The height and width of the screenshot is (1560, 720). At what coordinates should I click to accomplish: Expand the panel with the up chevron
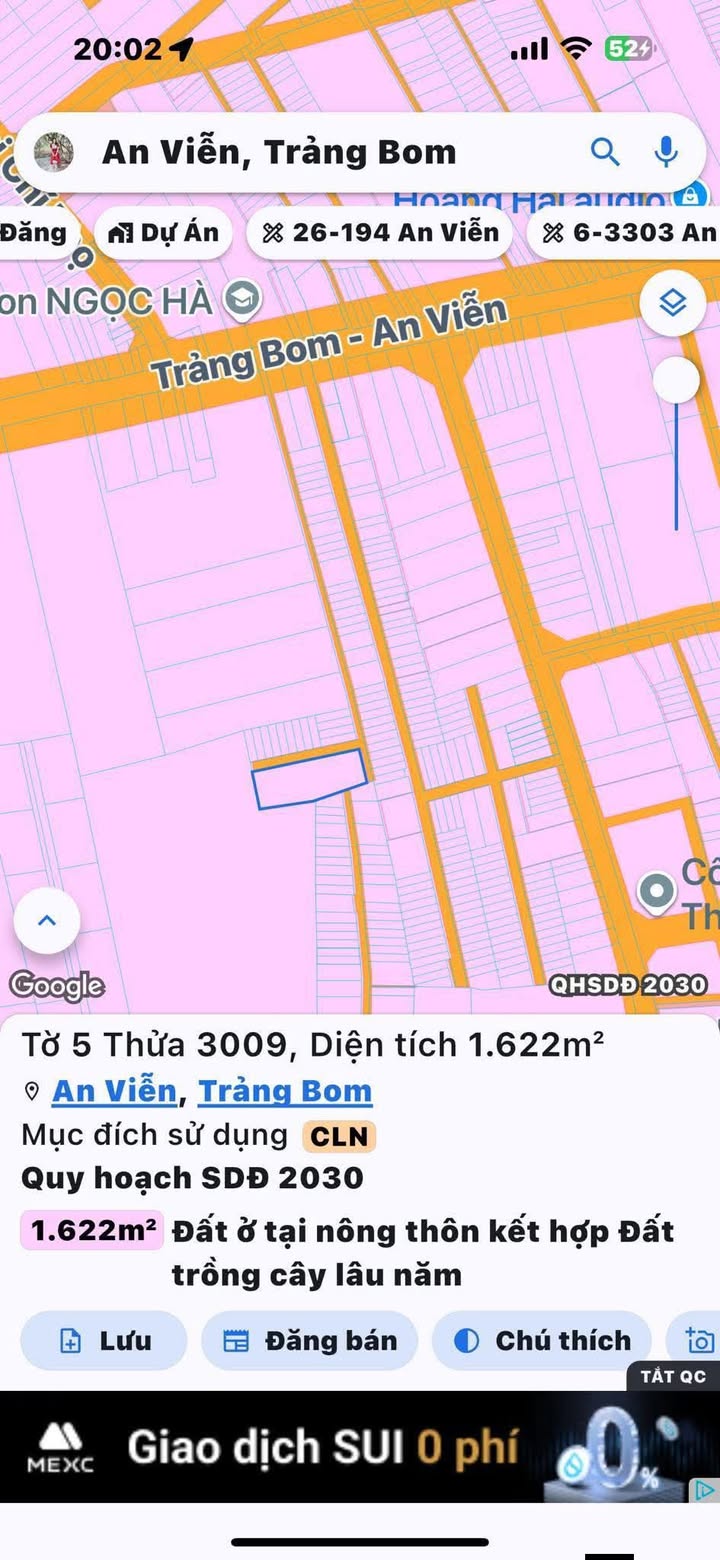pyautogui.click(x=47, y=921)
